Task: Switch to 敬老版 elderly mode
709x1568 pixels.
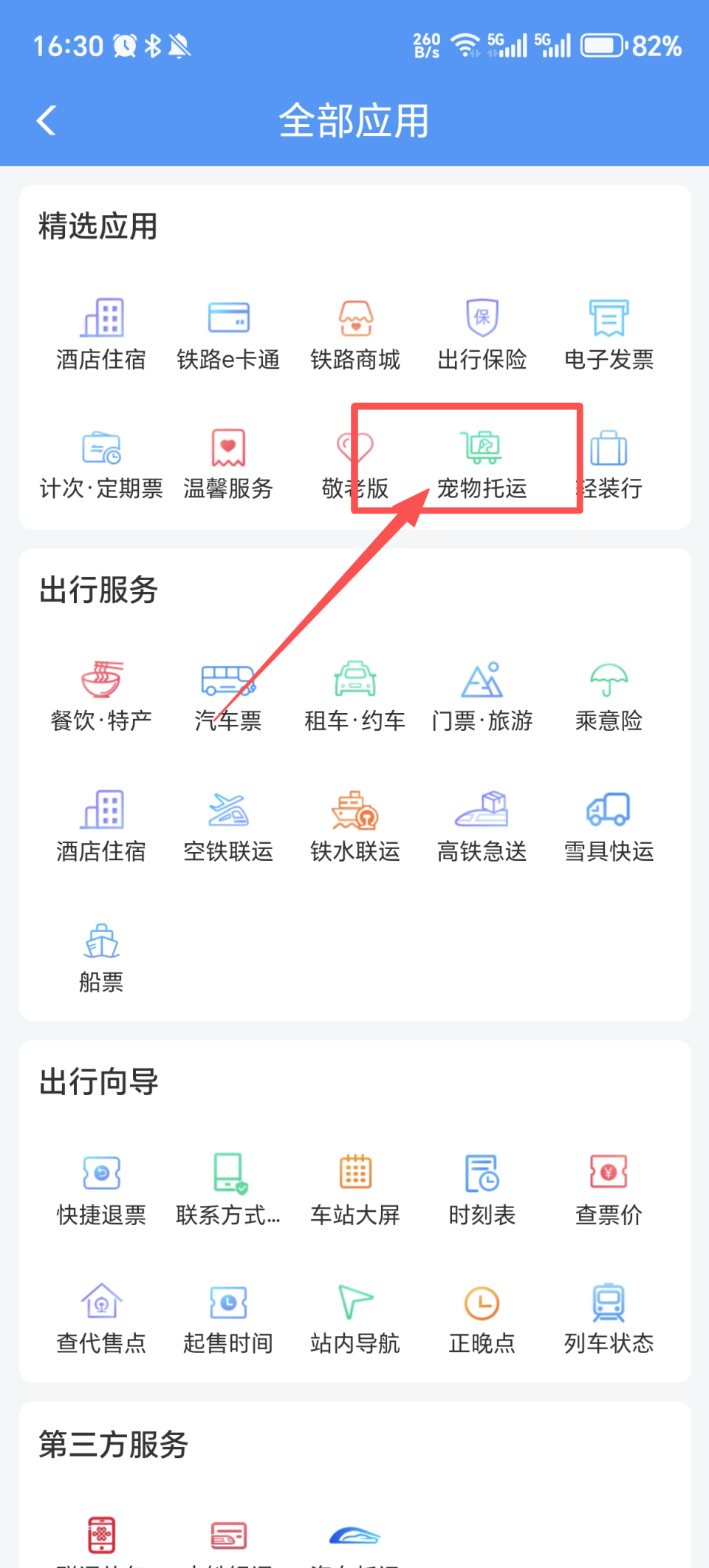Action: (x=355, y=462)
